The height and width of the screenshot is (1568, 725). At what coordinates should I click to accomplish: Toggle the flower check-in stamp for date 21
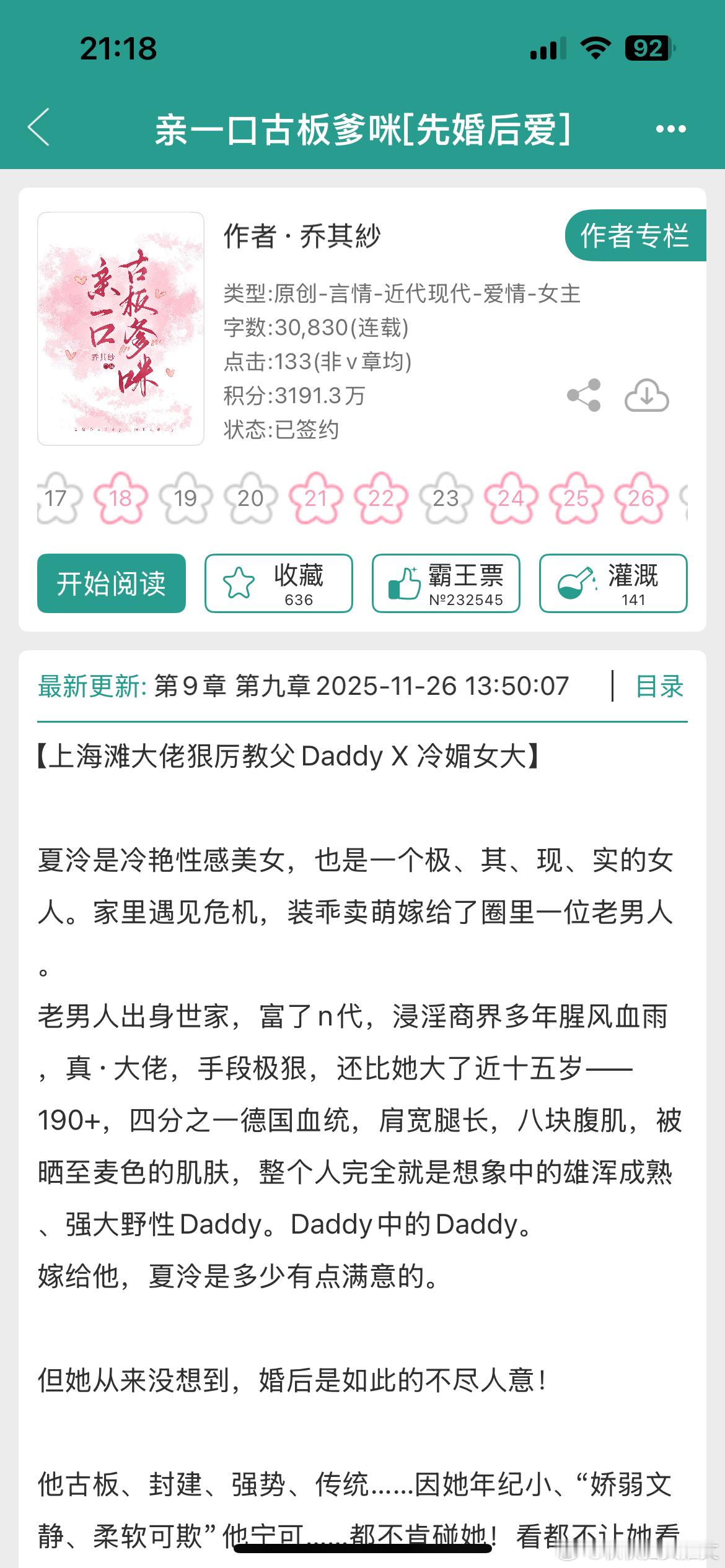click(316, 497)
